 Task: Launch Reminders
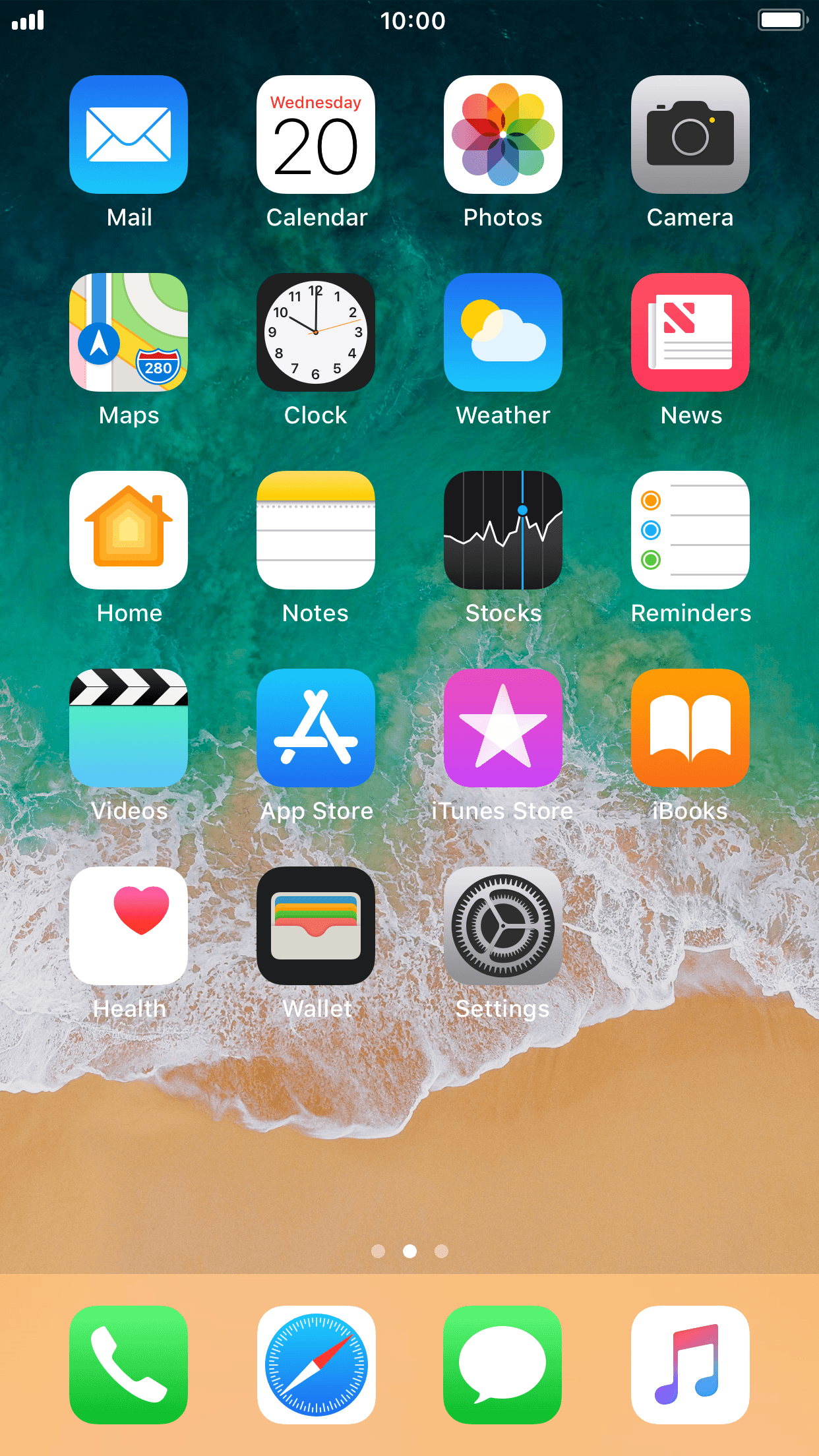[690, 530]
